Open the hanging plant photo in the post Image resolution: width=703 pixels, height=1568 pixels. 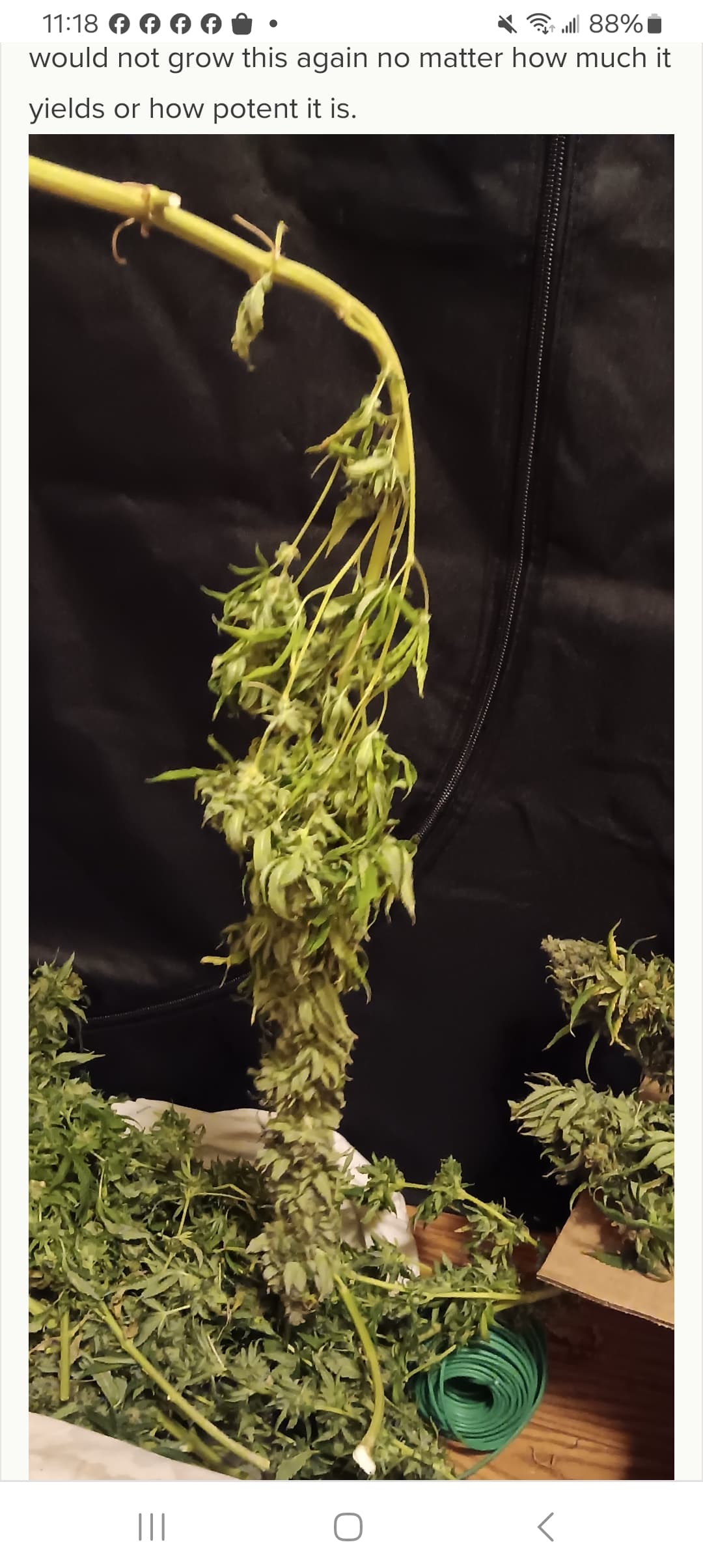pyautogui.click(x=351, y=807)
